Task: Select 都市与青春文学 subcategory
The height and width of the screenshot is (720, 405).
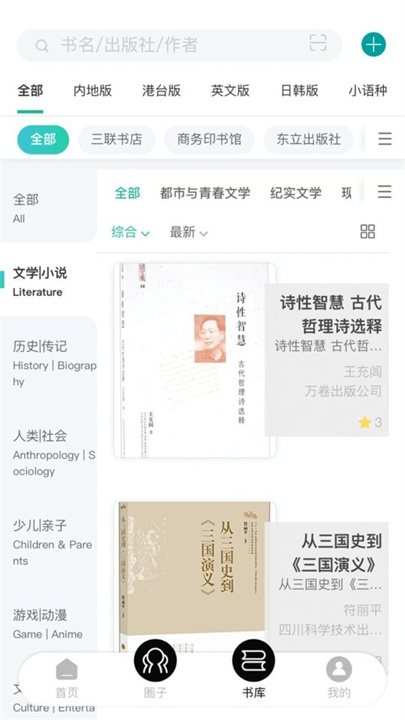Action: click(x=205, y=193)
